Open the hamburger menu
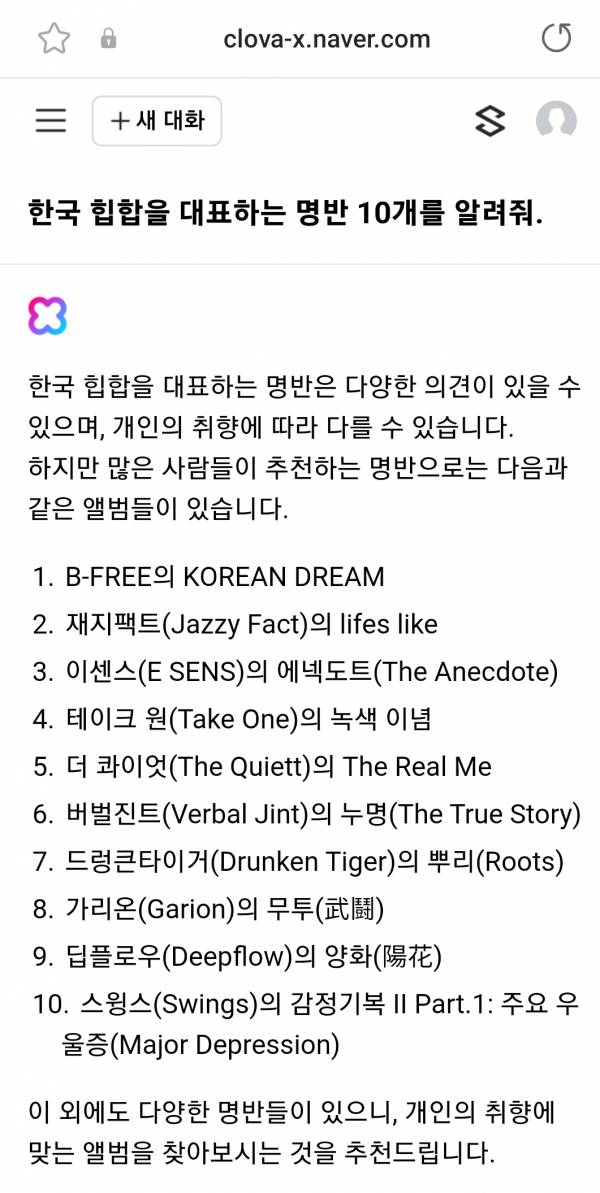 click(51, 121)
